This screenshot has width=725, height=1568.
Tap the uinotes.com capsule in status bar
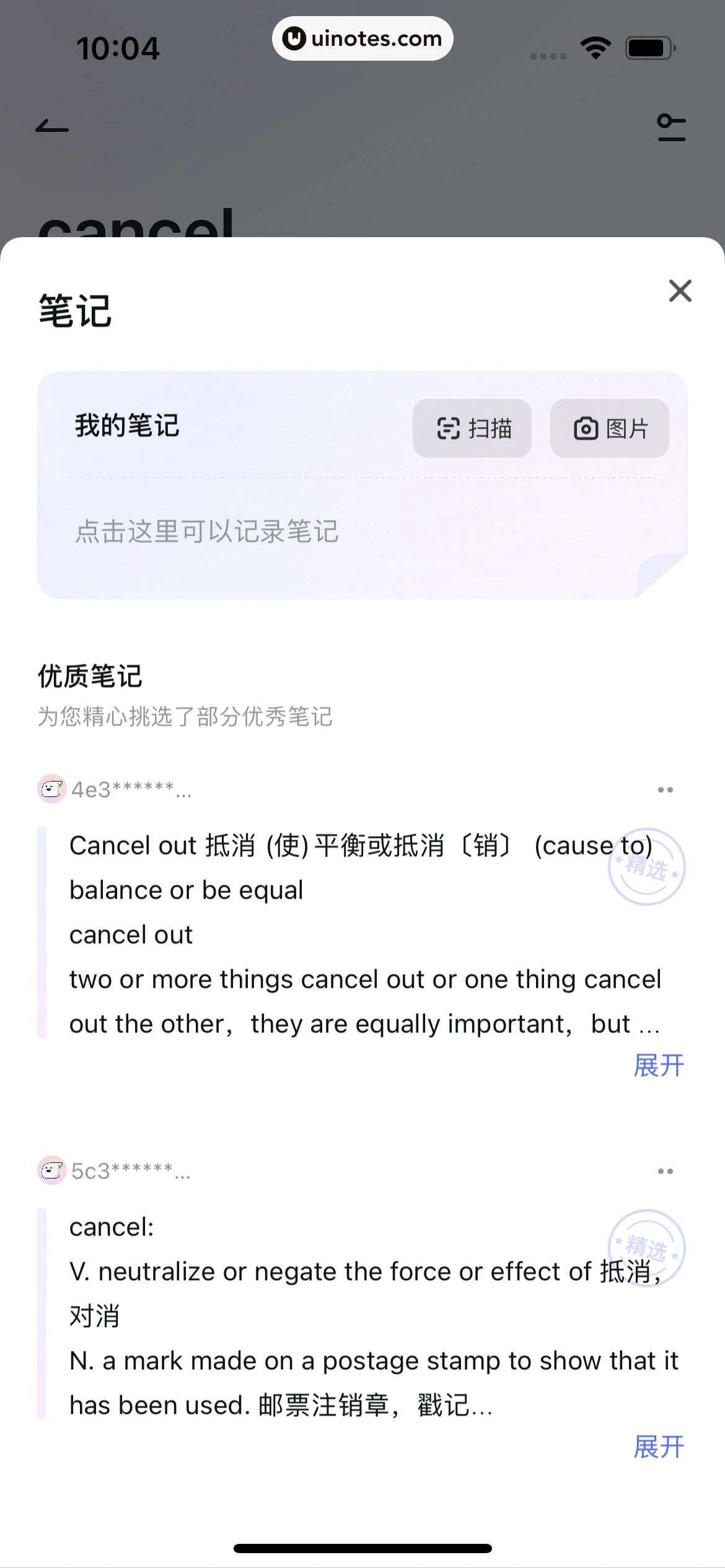click(x=362, y=38)
